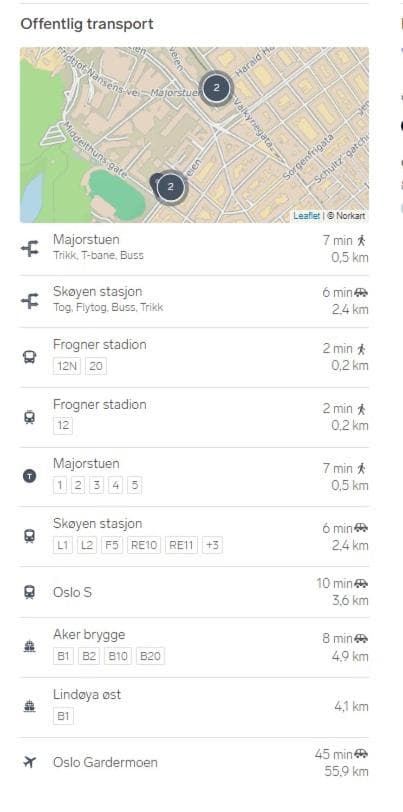The image size is (403, 812).
Task: Select the Lindøya øst row
Action: coord(194,707)
